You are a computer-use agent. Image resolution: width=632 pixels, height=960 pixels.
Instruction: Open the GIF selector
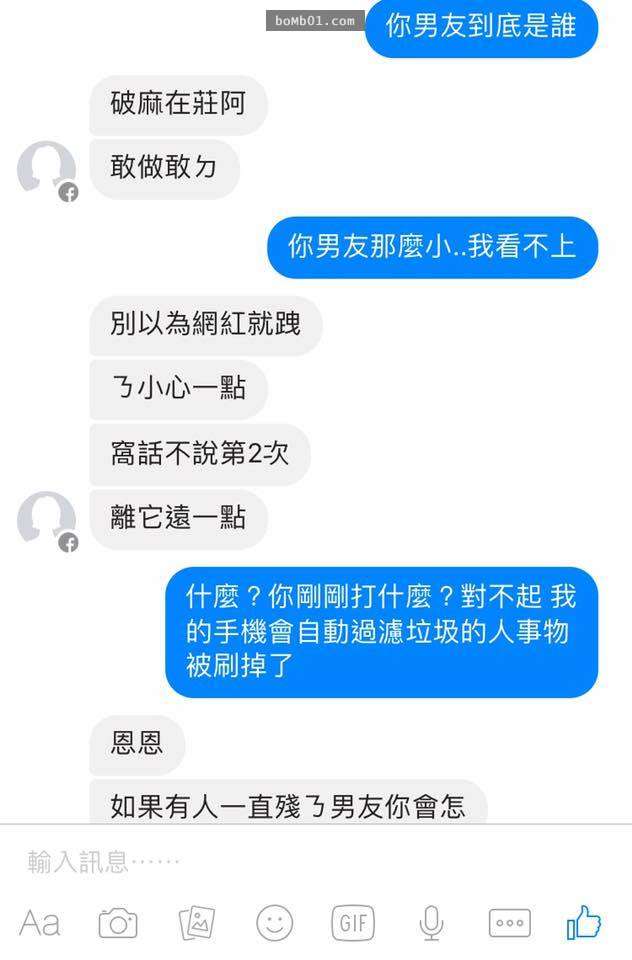352,923
